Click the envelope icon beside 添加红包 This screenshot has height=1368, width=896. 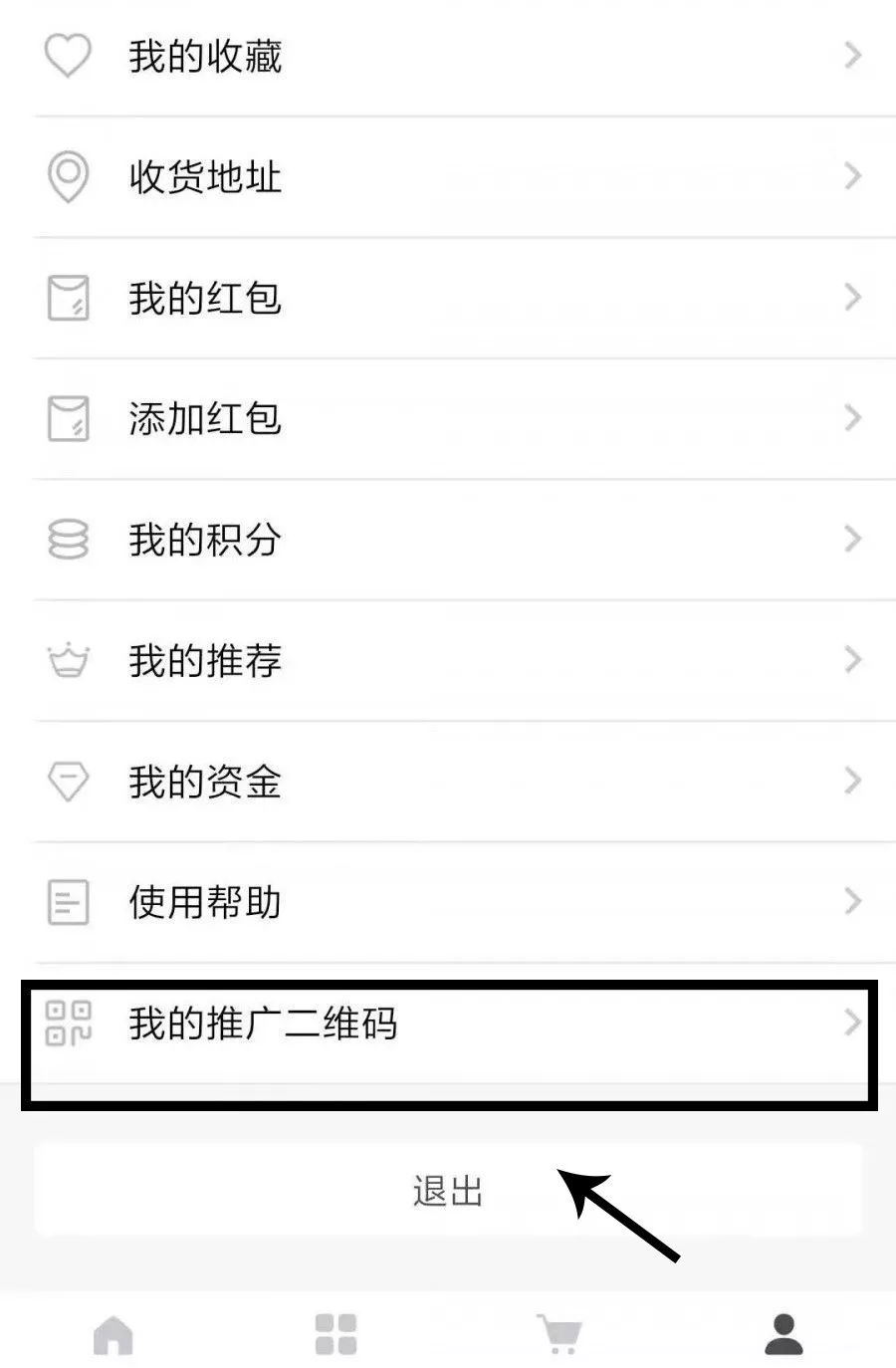[68, 418]
